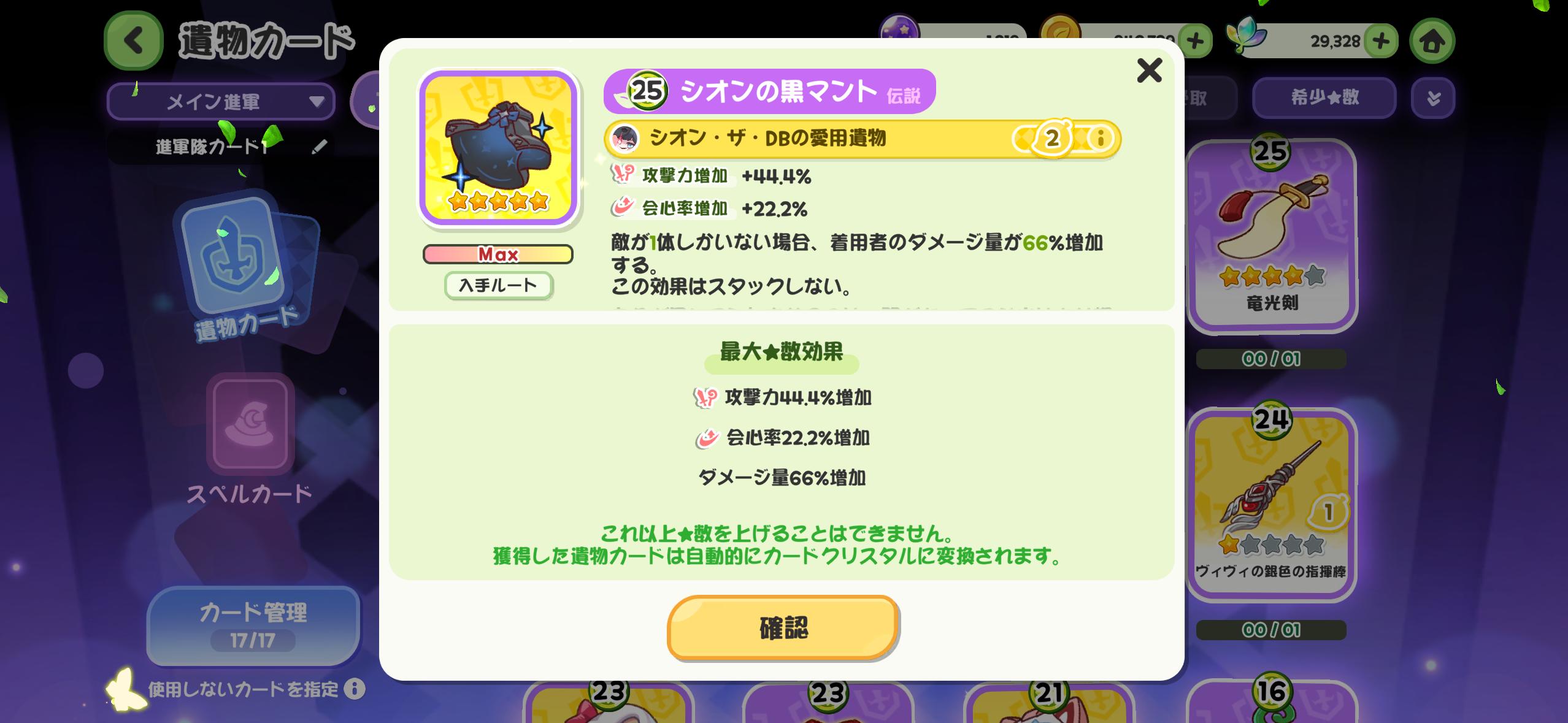Confirm with the 確認 button
Screen dimensions: 1568x723
point(783,627)
